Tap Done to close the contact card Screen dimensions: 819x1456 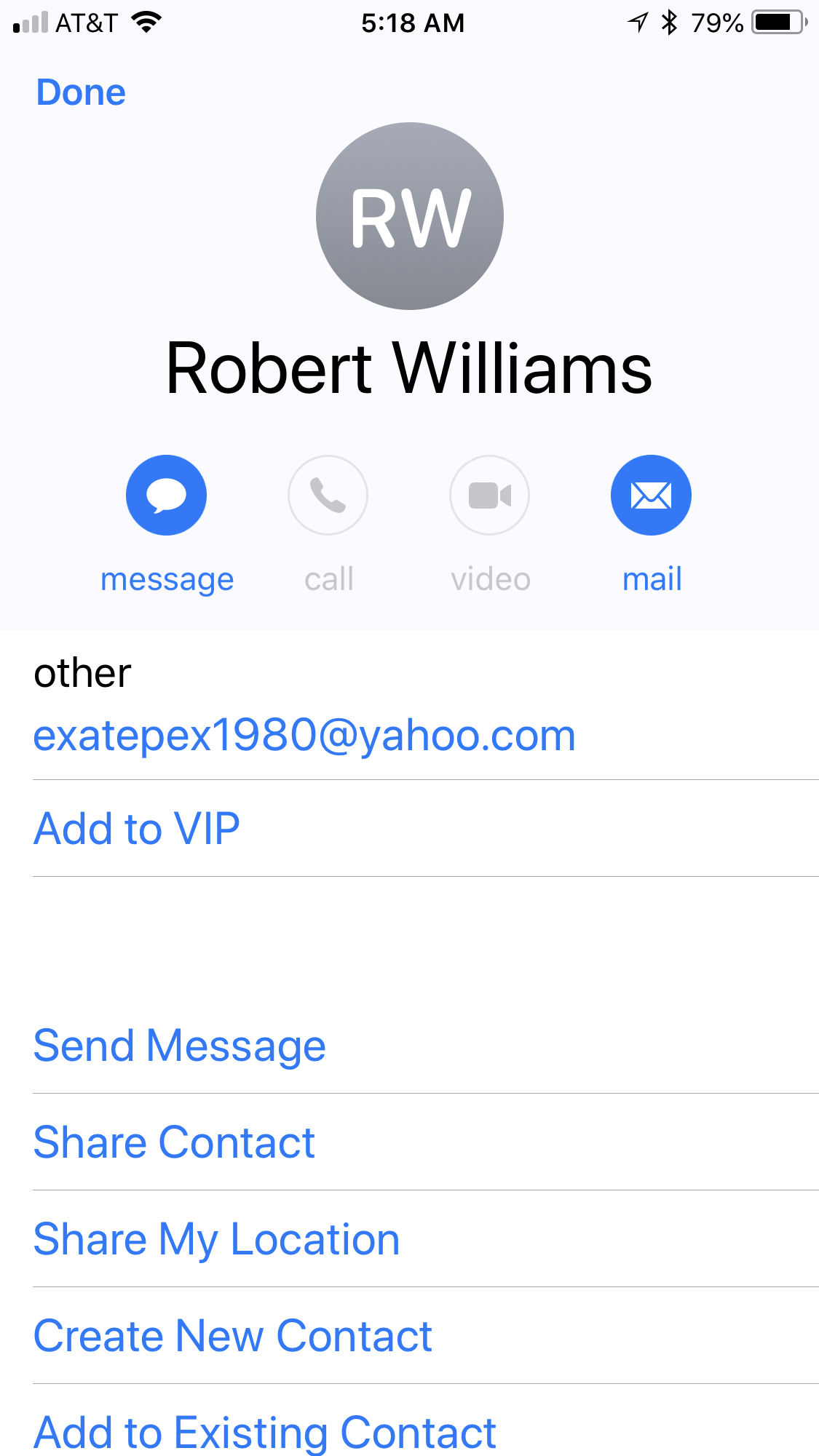coord(81,92)
